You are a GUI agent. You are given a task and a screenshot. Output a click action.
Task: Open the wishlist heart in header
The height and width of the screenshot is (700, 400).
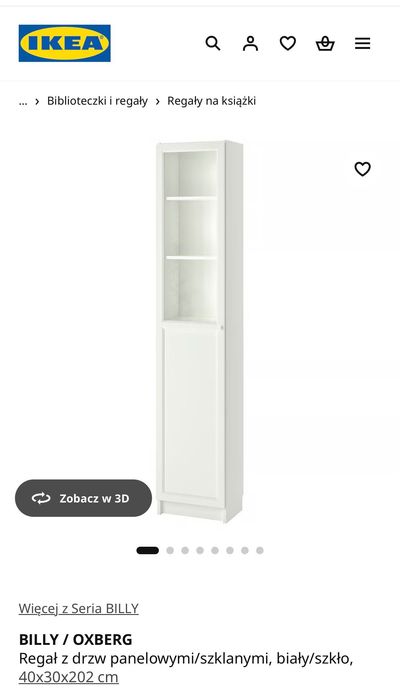(x=288, y=43)
